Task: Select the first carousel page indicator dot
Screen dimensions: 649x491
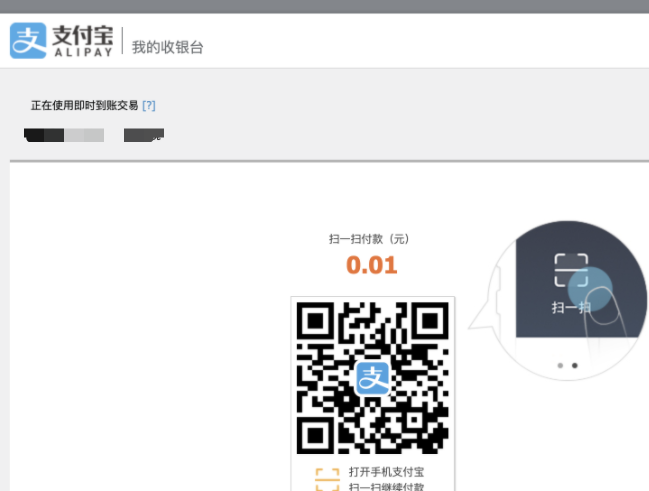Action: coord(560,366)
